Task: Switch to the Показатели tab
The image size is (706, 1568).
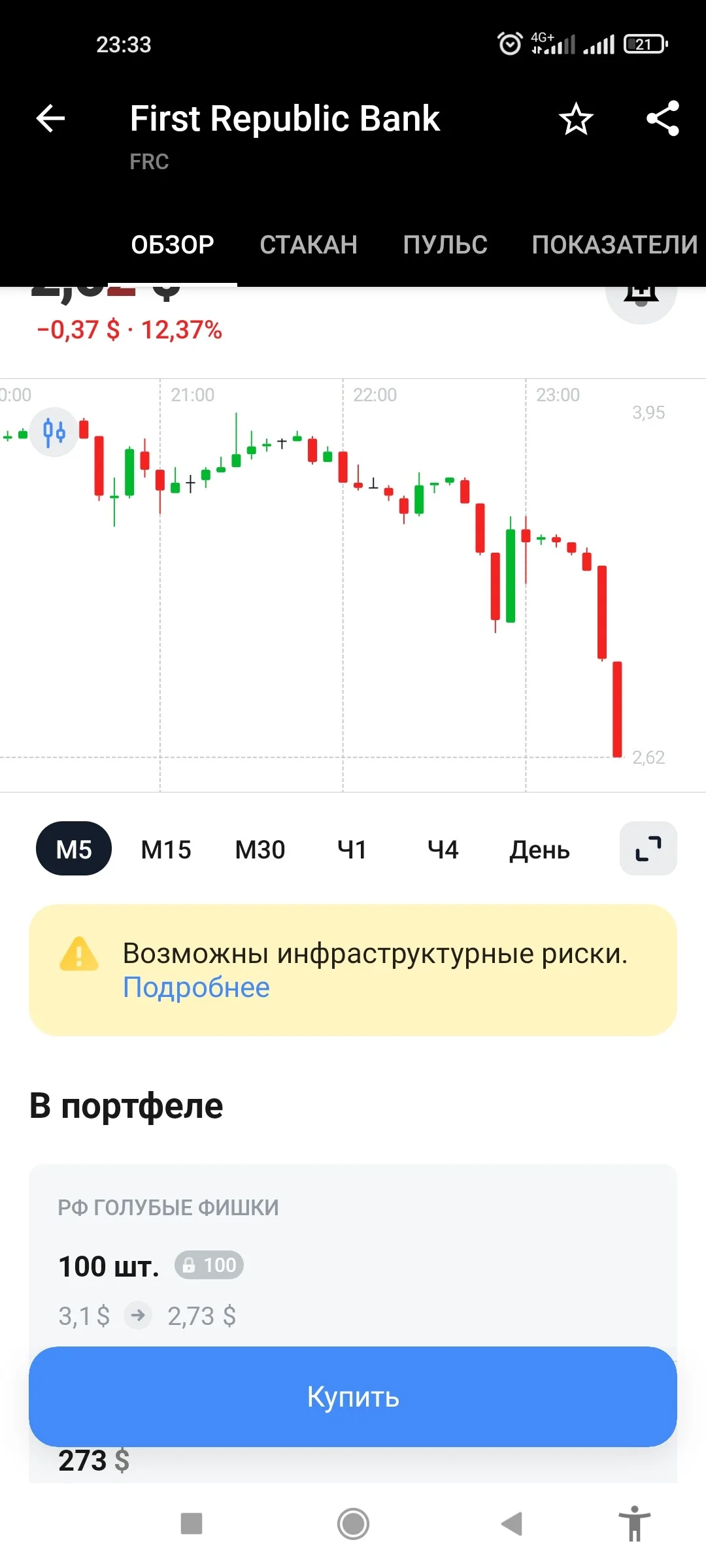Action: (x=614, y=245)
